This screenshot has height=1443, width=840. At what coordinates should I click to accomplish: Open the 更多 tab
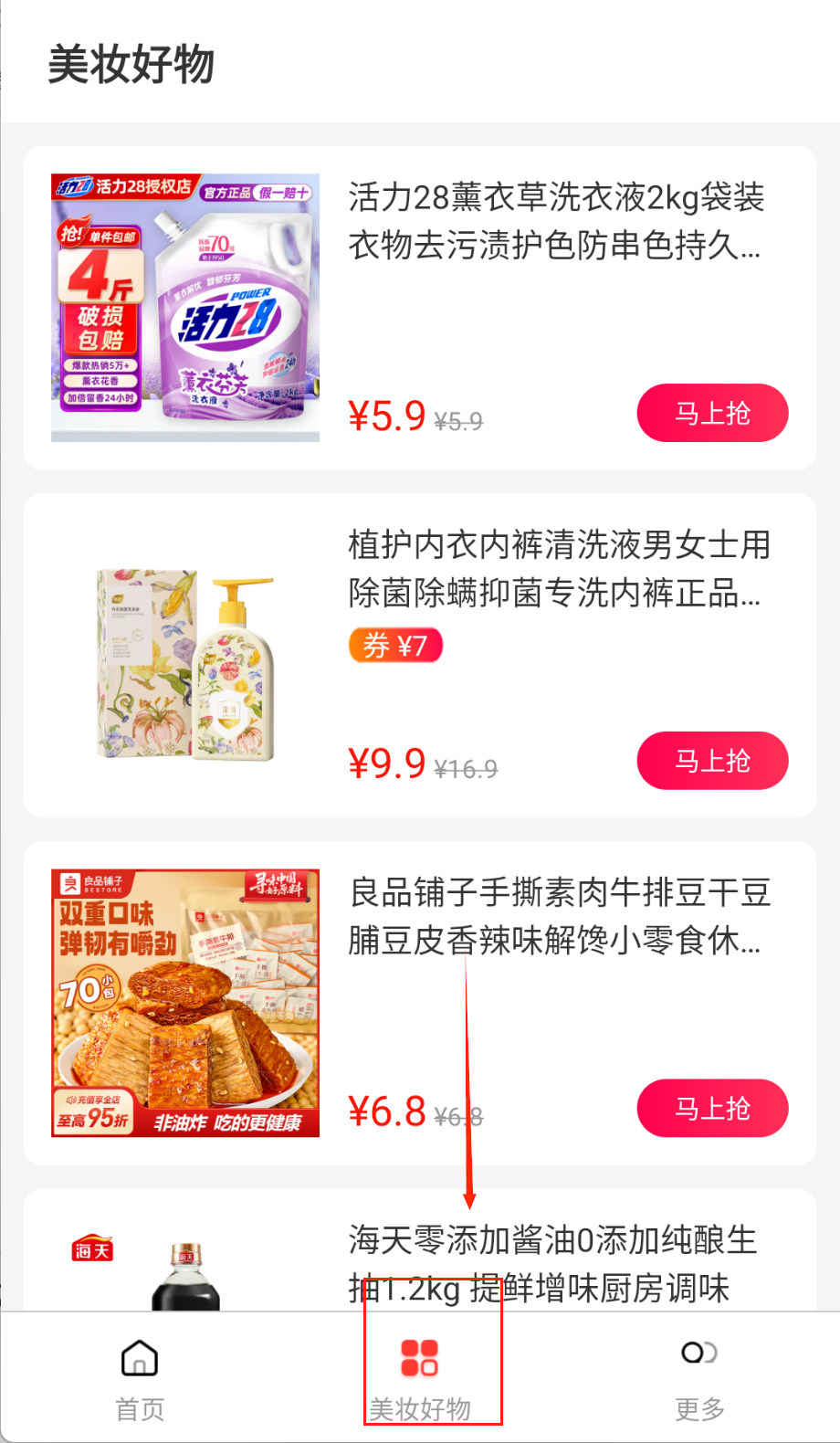pyautogui.click(x=699, y=1375)
